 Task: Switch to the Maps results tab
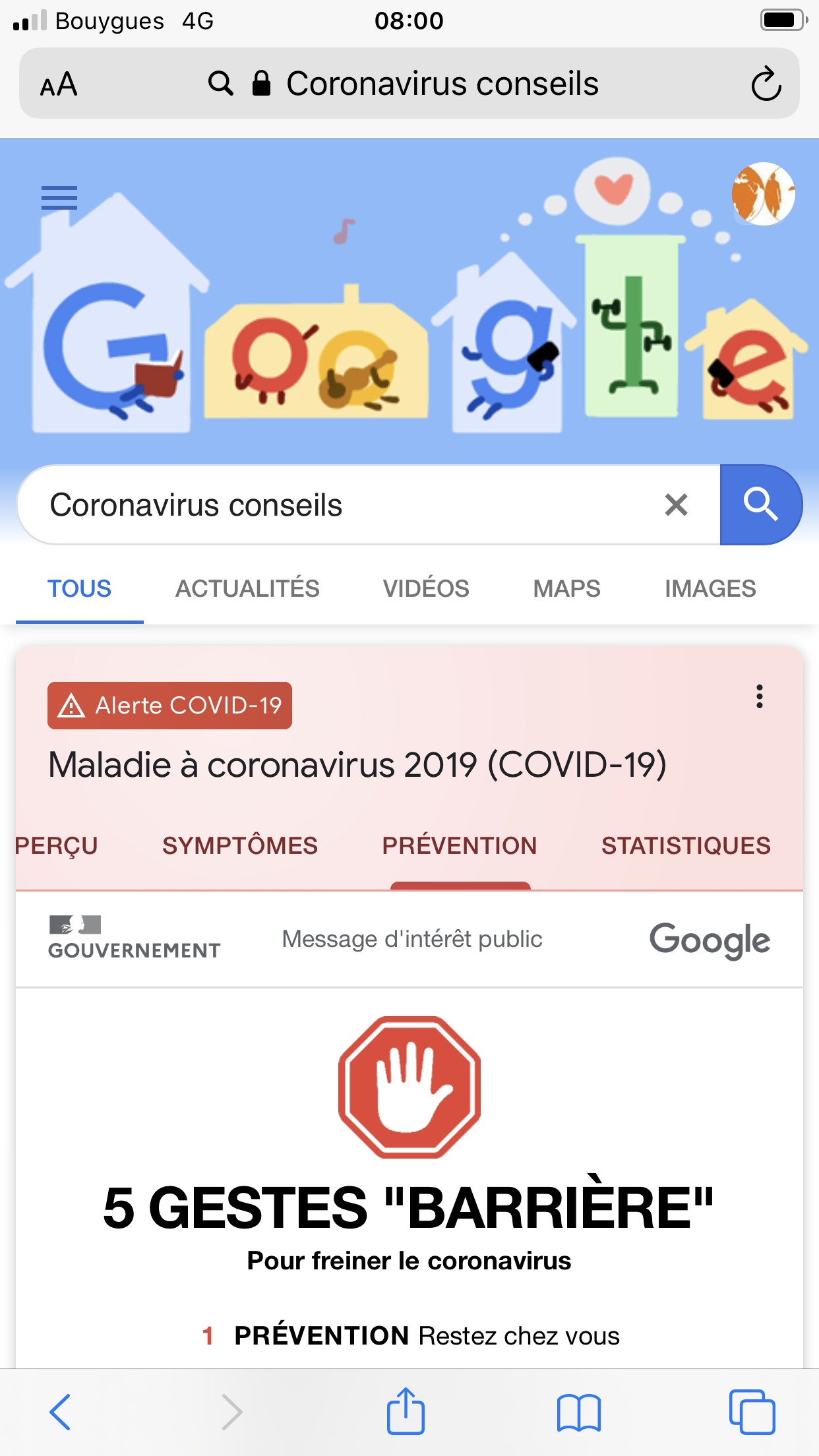(x=566, y=588)
